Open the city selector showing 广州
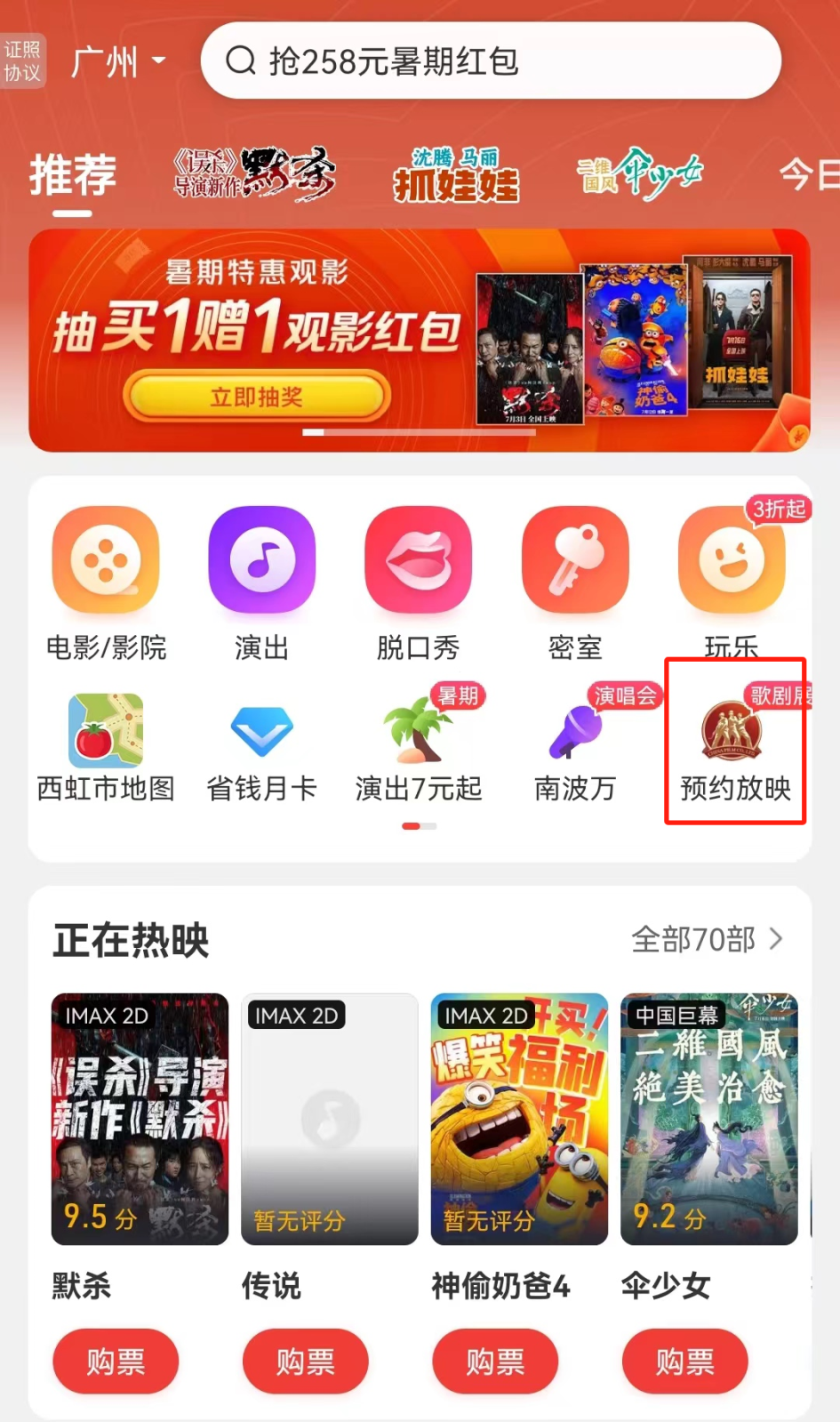The width and height of the screenshot is (840, 1422). [117, 62]
